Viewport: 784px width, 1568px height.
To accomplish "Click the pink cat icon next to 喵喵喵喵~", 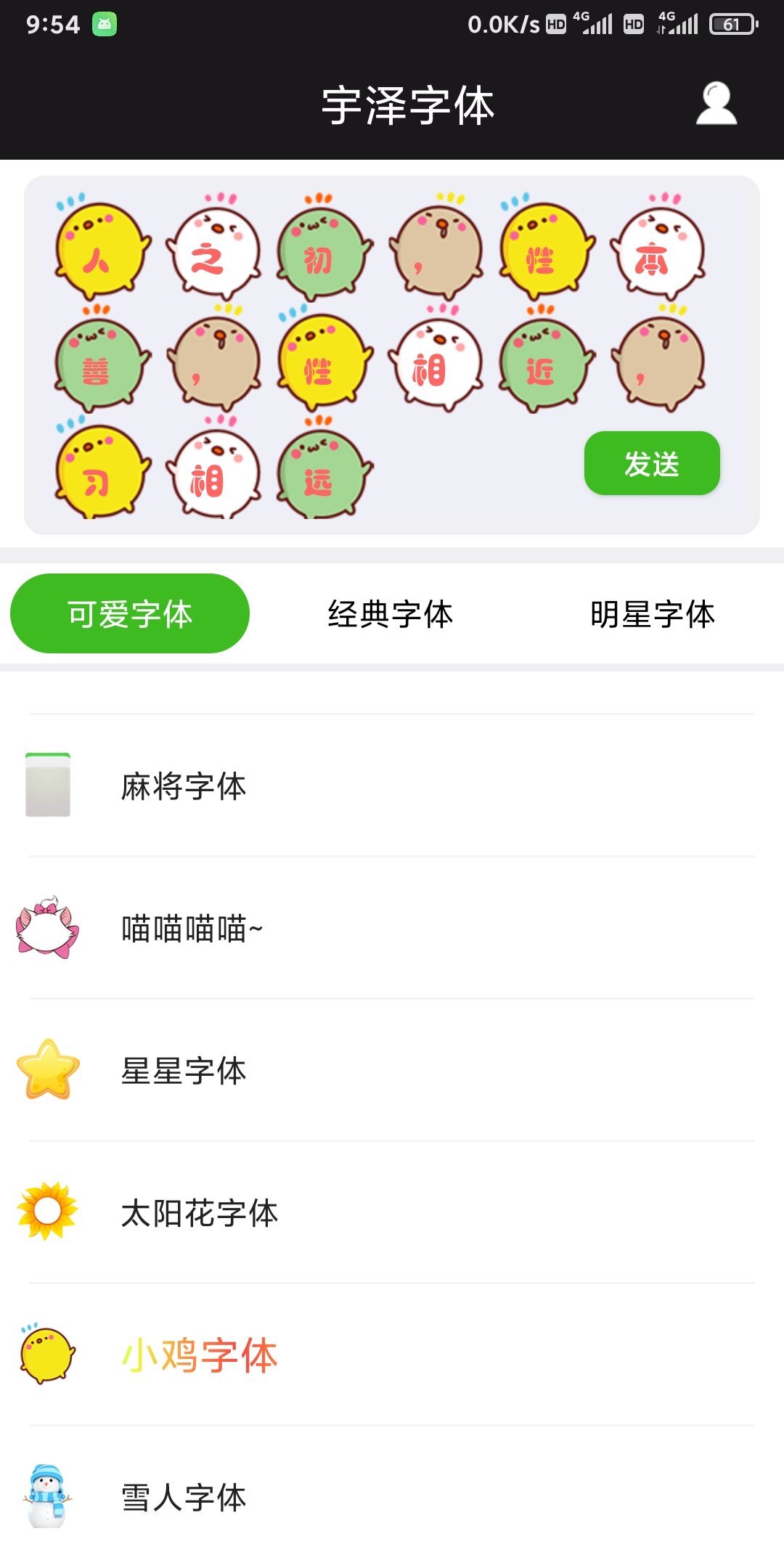I will (x=46, y=928).
